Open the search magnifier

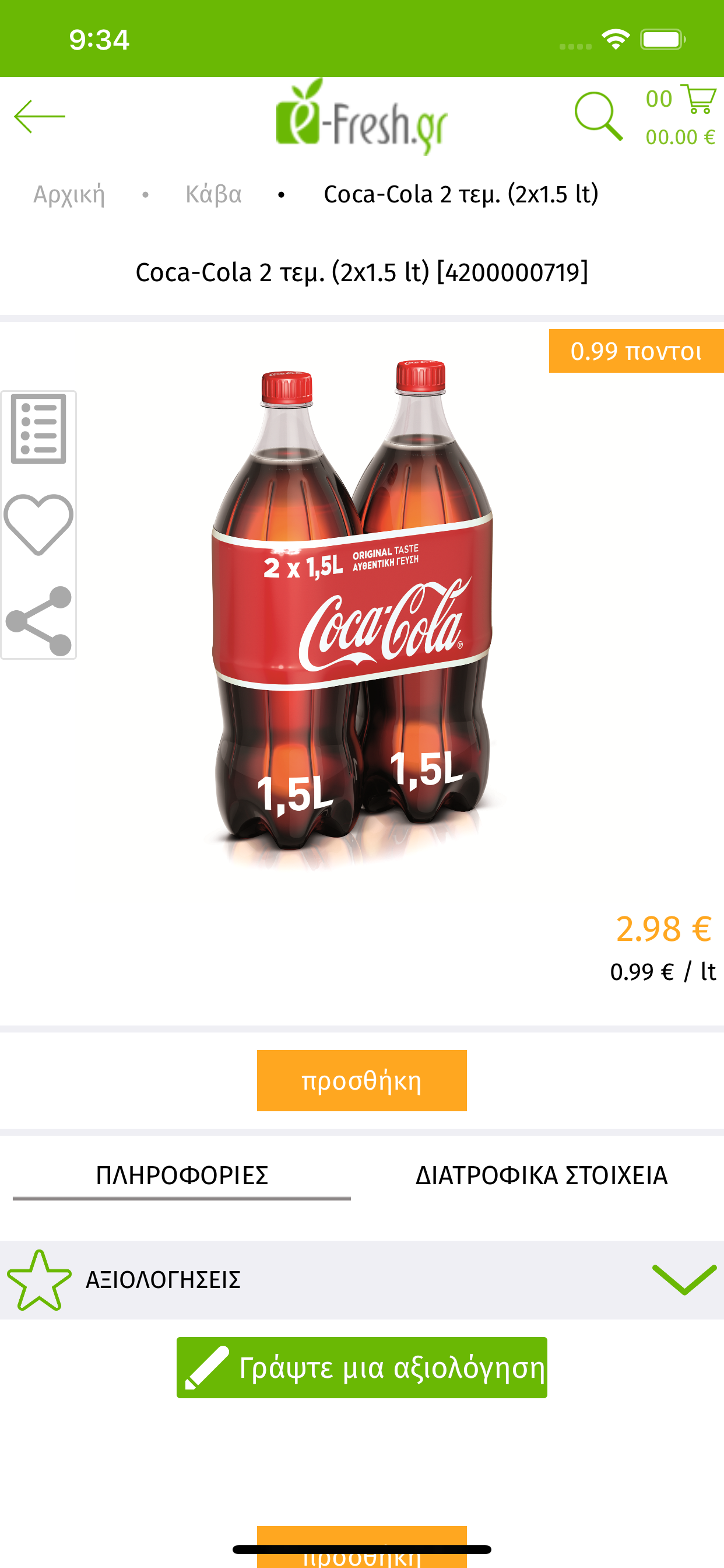(x=598, y=116)
